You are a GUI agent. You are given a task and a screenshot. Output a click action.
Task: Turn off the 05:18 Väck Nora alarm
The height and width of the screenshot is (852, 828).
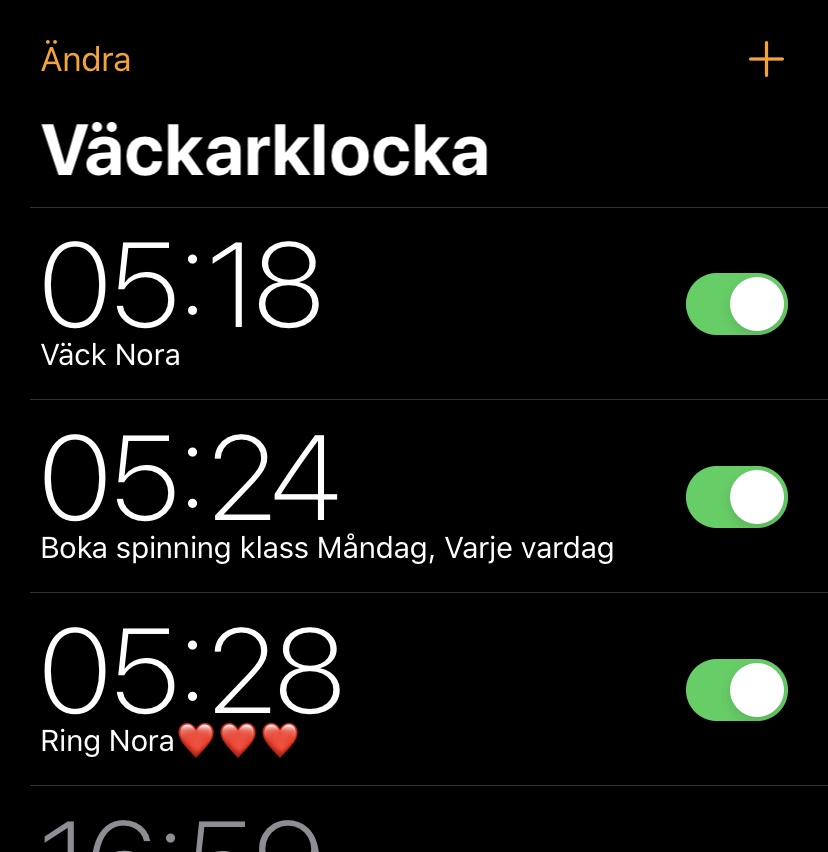pyautogui.click(x=737, y=304)
